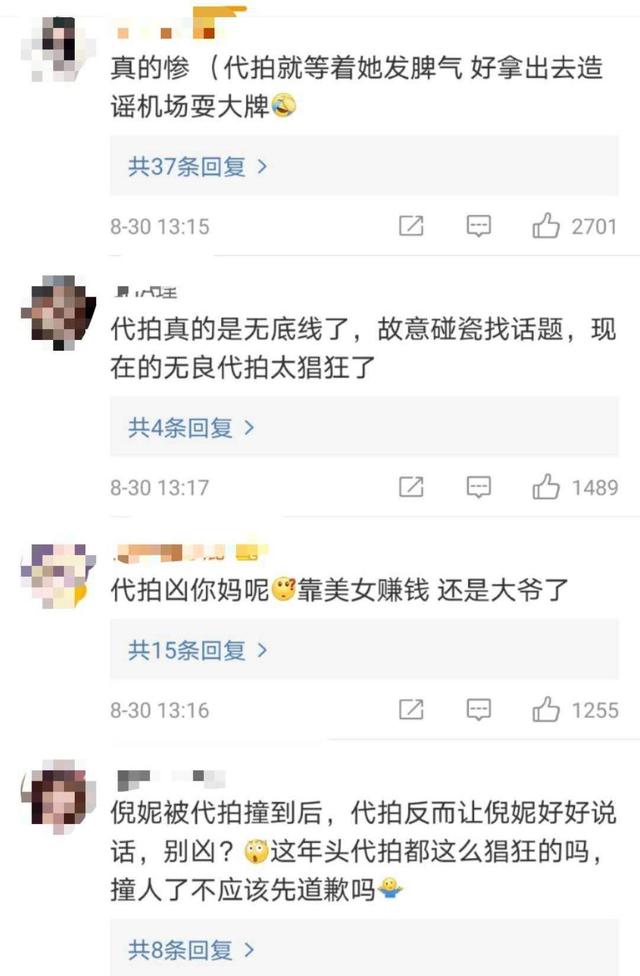Like the comment with 2701 likes

tap(546, 227)
